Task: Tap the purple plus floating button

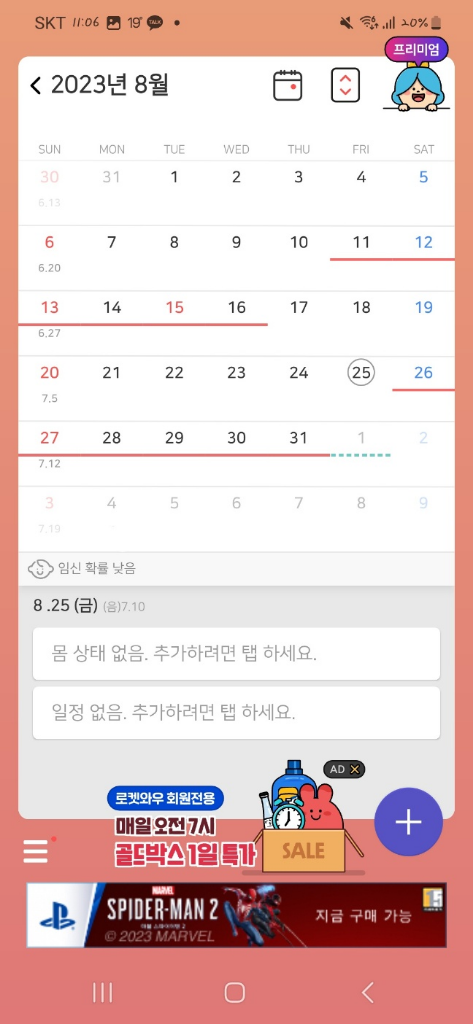Action: (x=408, y=822)
